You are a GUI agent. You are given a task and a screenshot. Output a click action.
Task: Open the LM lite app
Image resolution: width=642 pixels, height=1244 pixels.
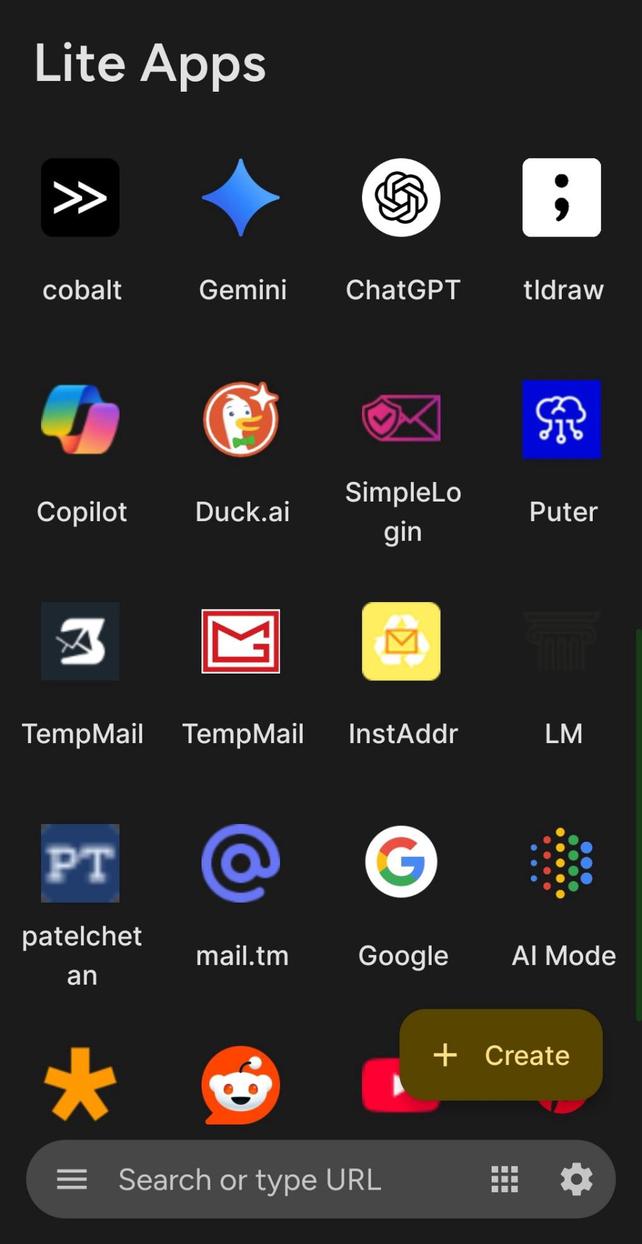pyautogui.click(x=562, y=641)
